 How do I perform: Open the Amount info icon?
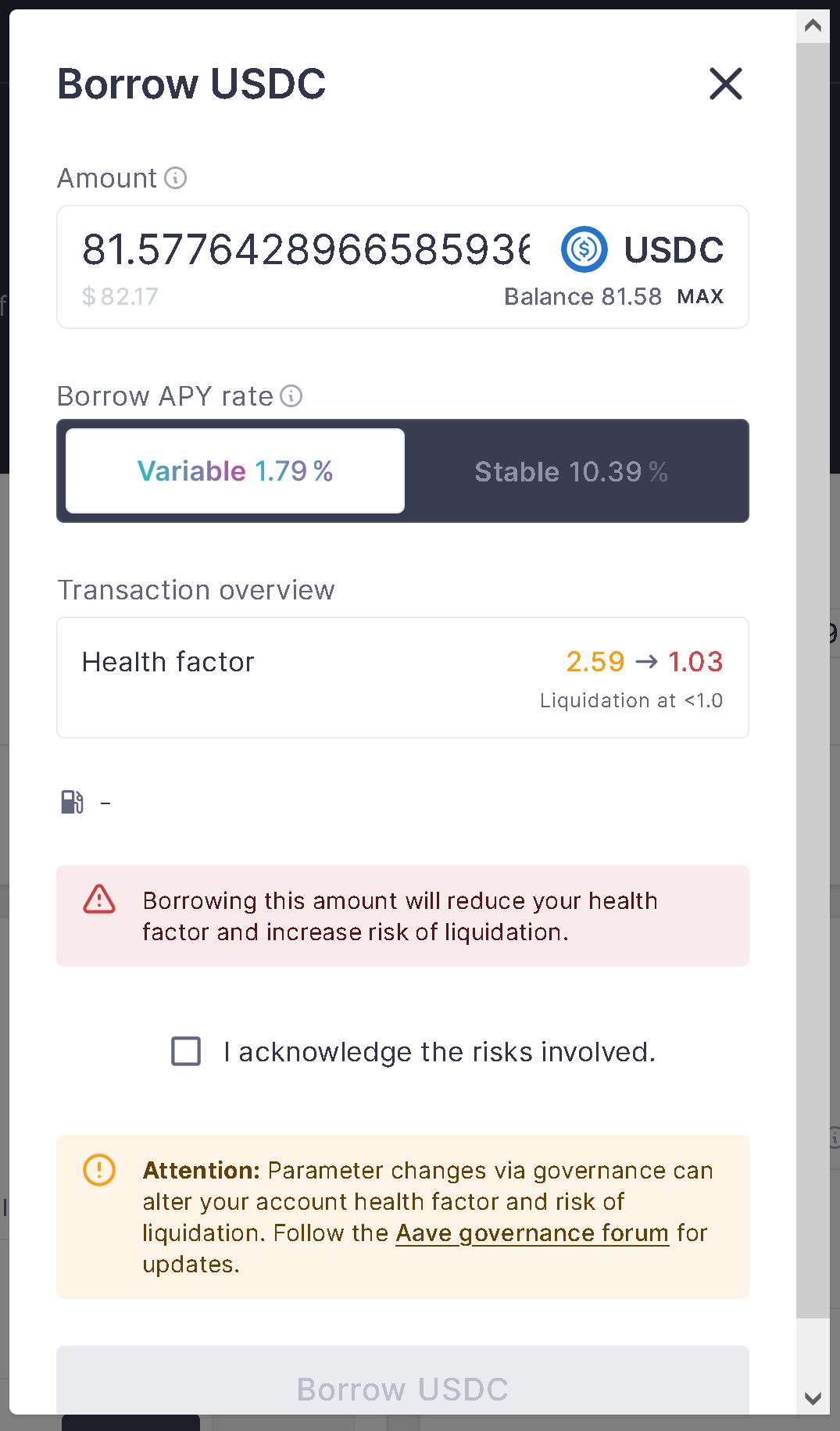point(176,178)
